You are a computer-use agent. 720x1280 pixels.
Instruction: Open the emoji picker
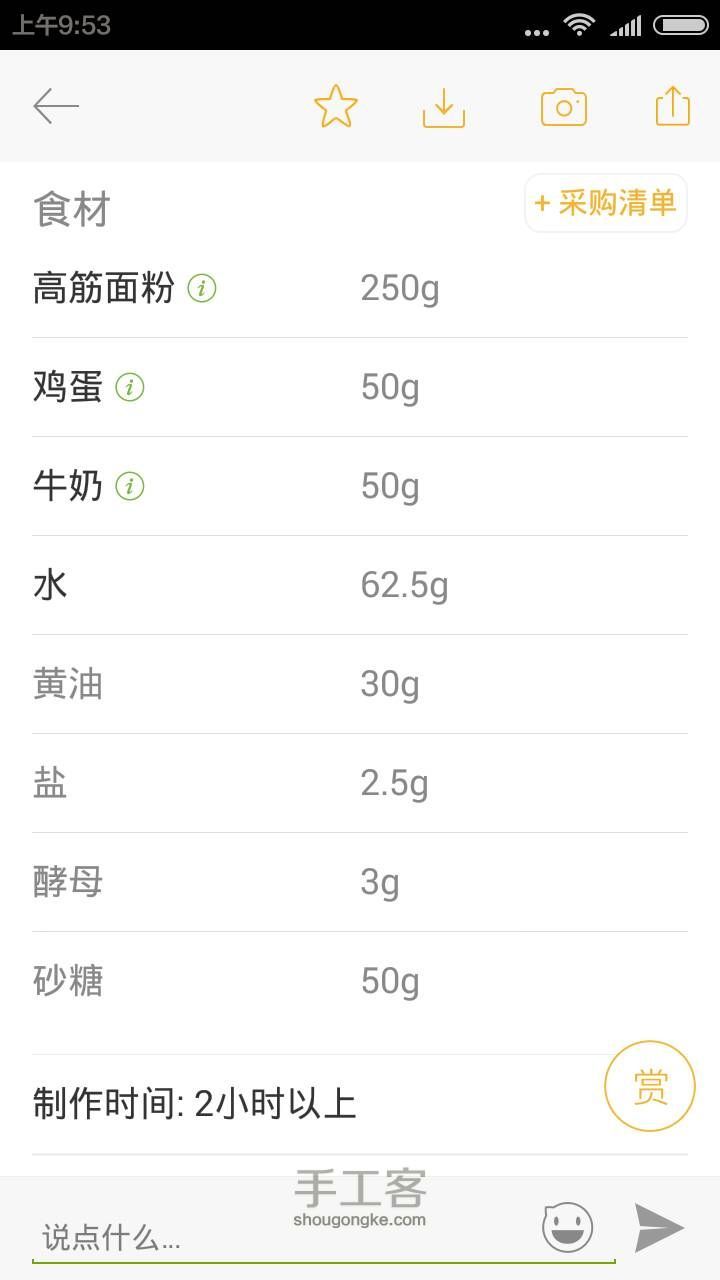point(567,1227)
